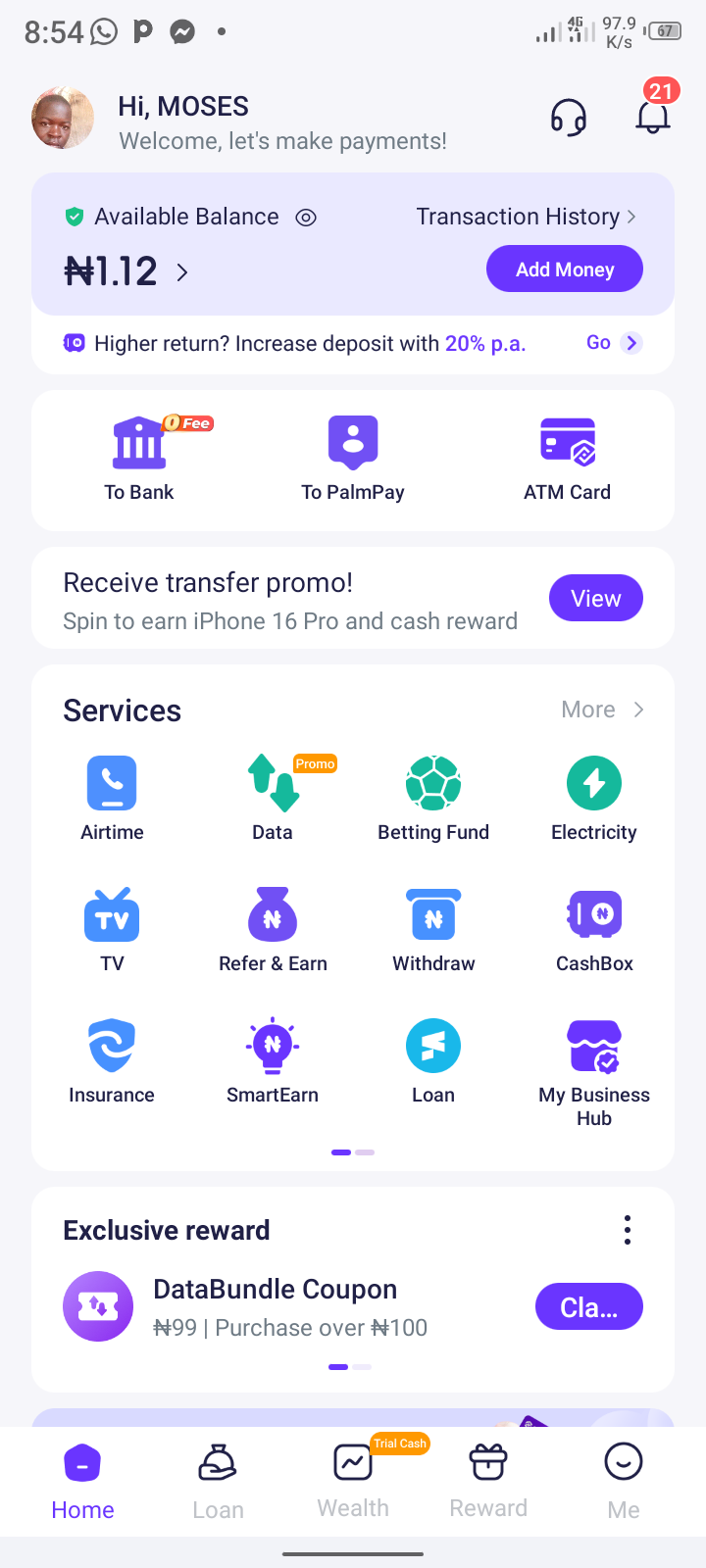Open customer support headset icon
The width and height of the screenshot is (706, 1568).
(x=568, y=118)
